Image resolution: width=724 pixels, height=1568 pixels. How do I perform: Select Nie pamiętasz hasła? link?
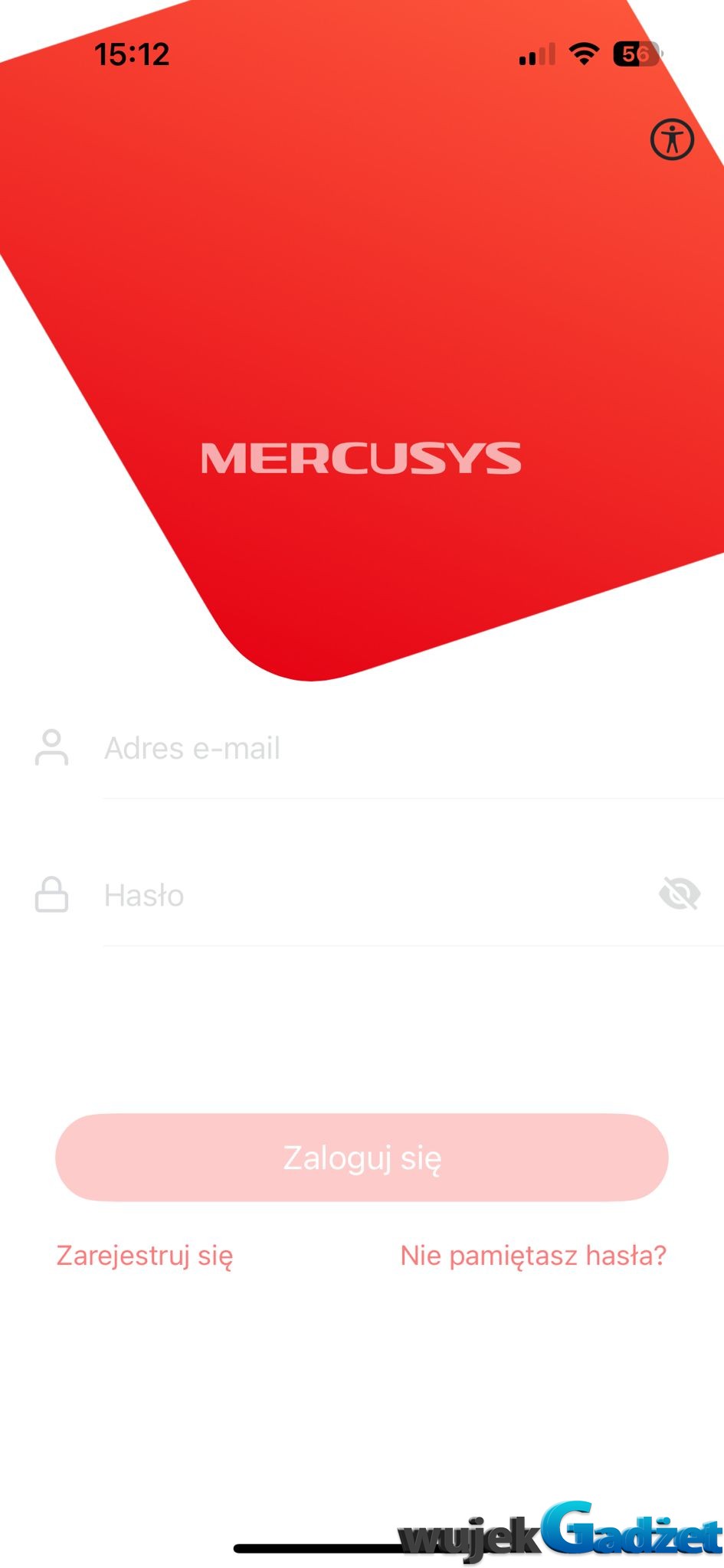tap(533, 1256)
